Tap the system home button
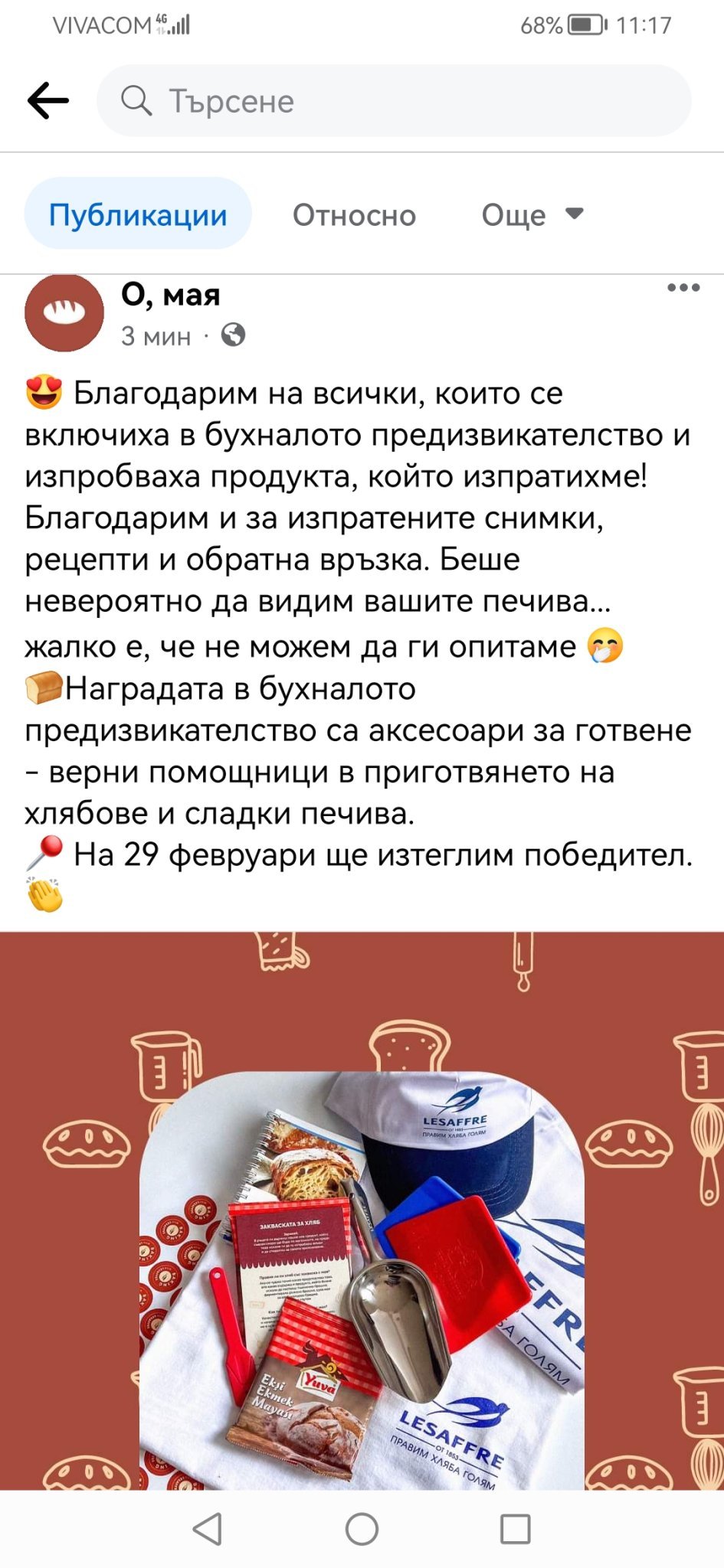Screen dimensions: 724x1568 tap(362, 1529)
